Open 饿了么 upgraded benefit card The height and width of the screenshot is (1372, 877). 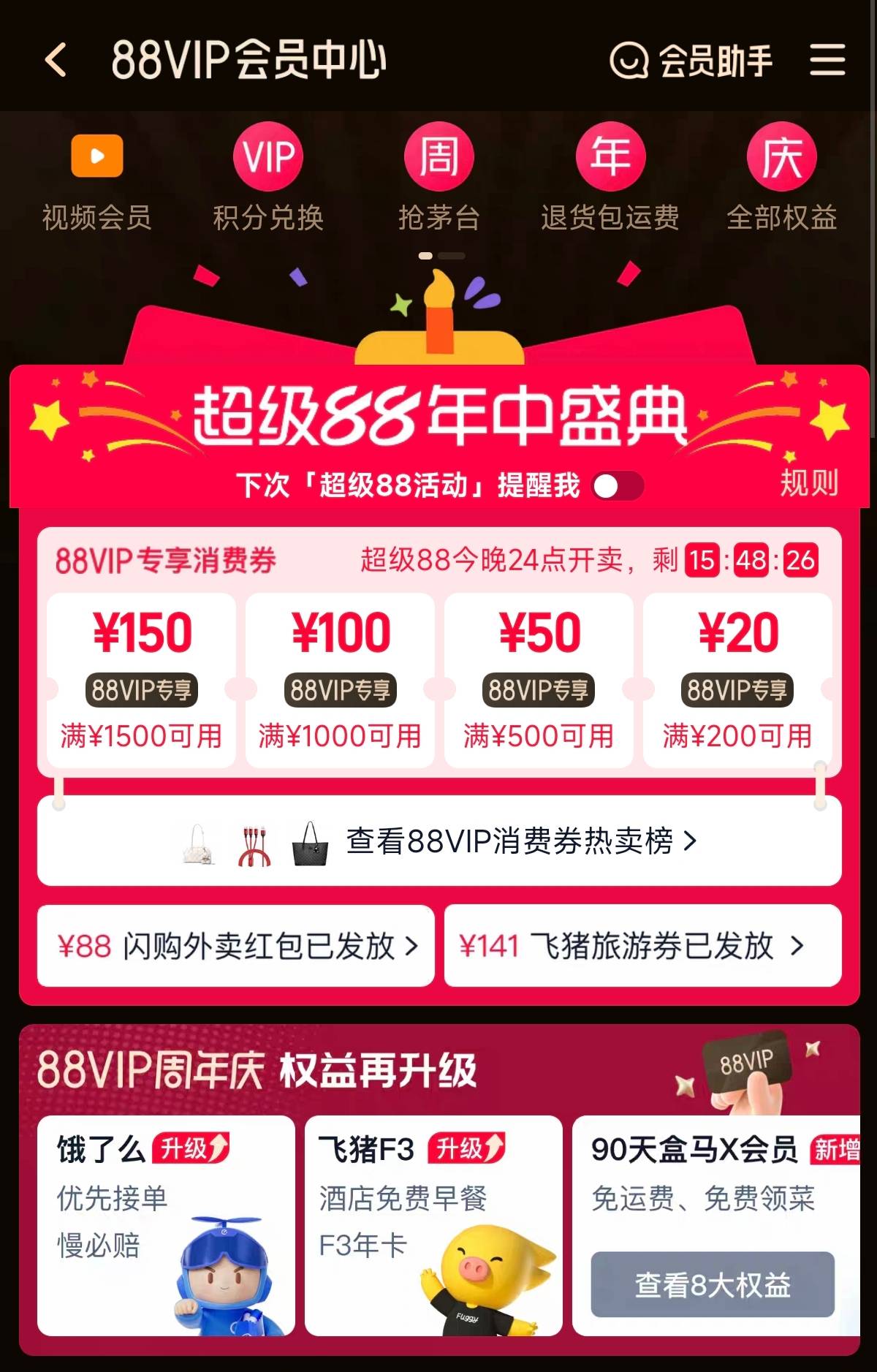click(x=166, y=1225)
